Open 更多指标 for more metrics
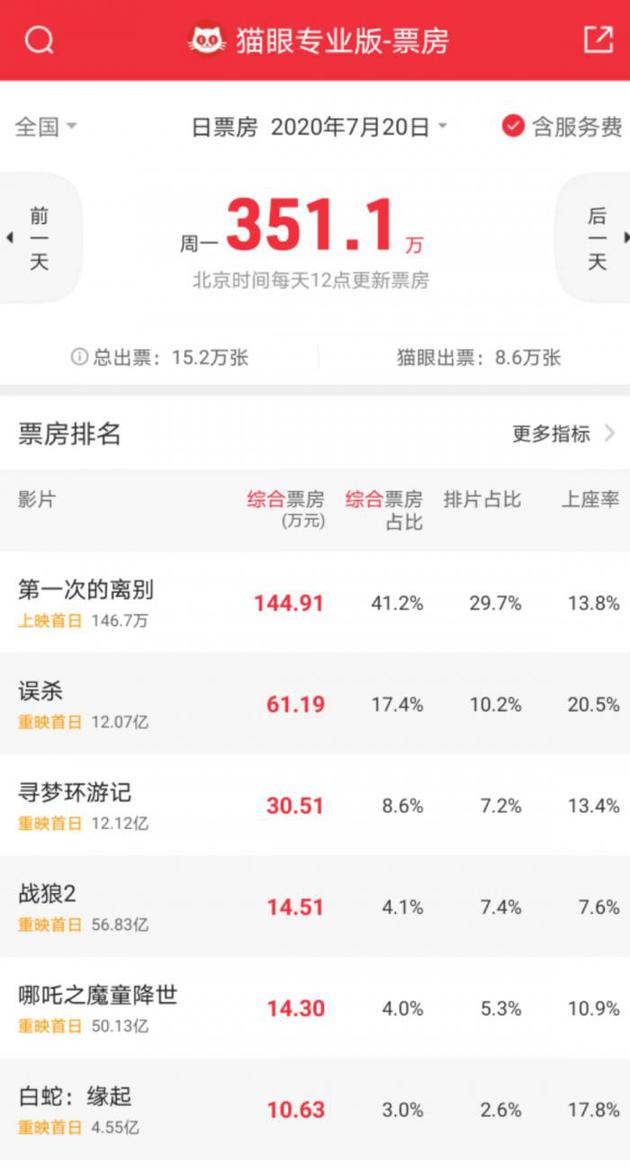This screenshot has width=630, height=1172. (564, 434)
